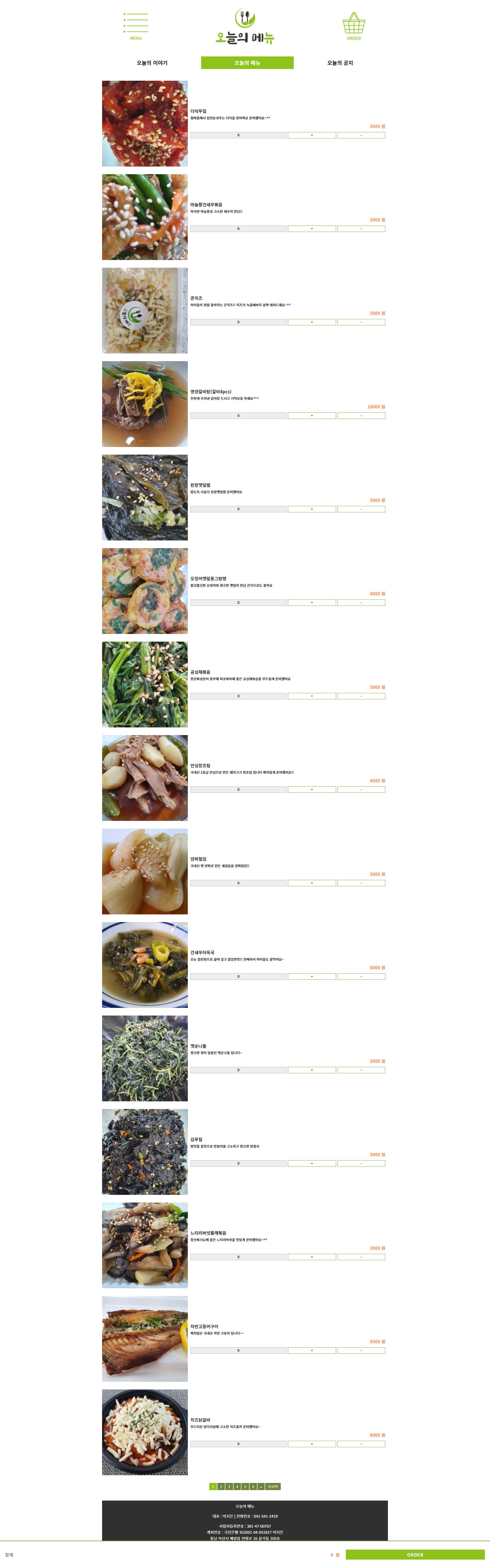Image resolution: width=490 pixels, height=1568 pixels.
Task: Open the 김무침 food photo
Action: (145, 1152)
